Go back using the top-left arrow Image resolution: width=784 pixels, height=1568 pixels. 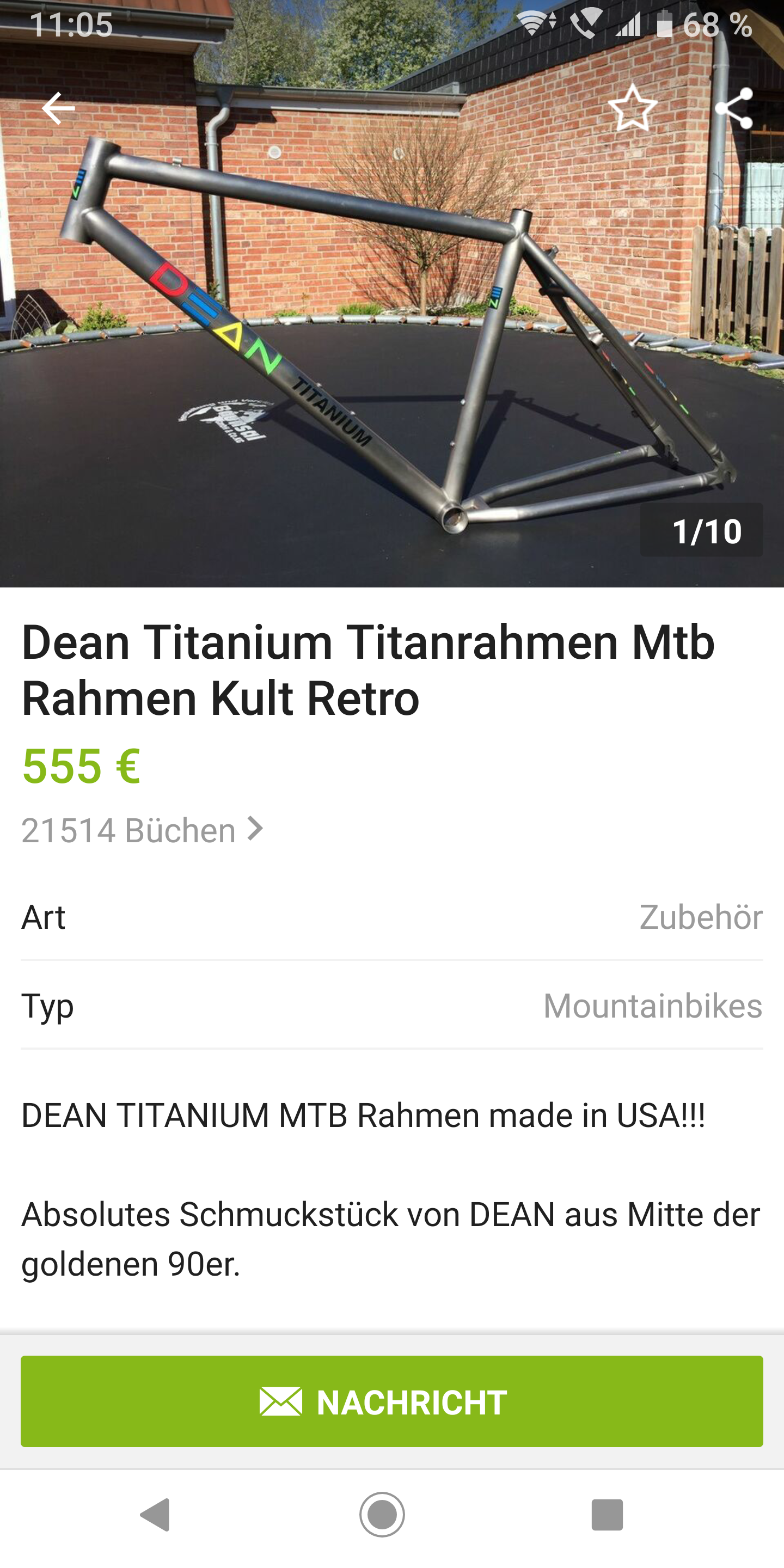[58, 109]
